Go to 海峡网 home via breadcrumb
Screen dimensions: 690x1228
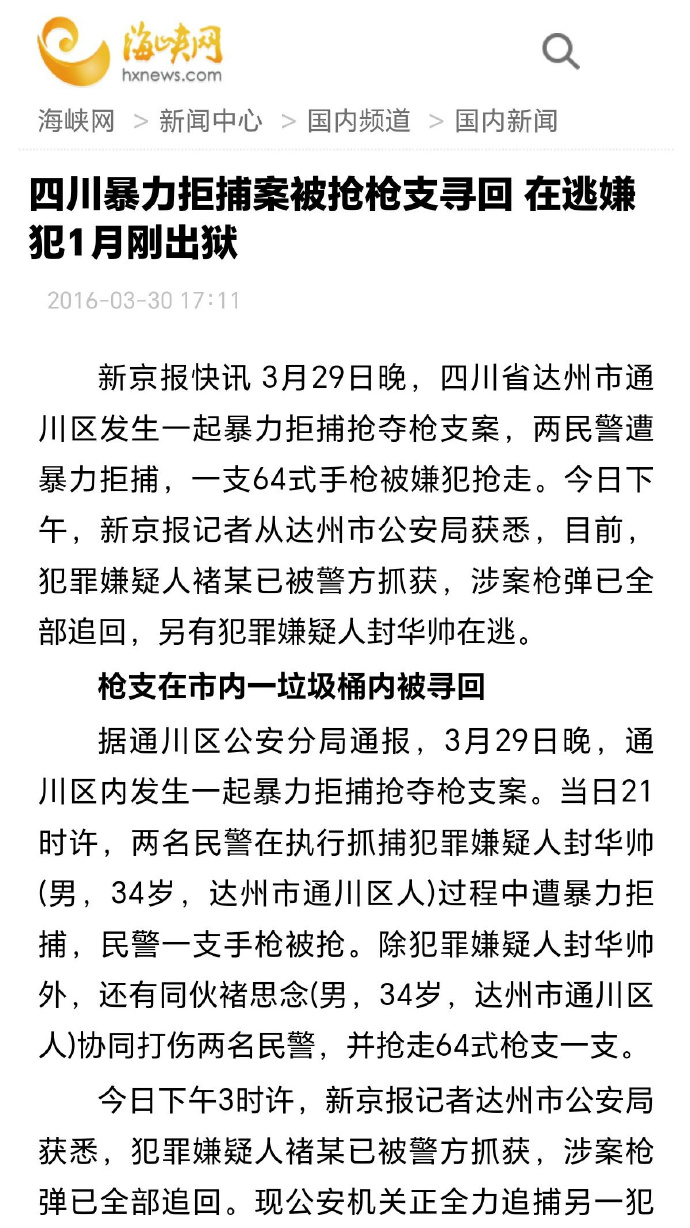tap(77, 122)
